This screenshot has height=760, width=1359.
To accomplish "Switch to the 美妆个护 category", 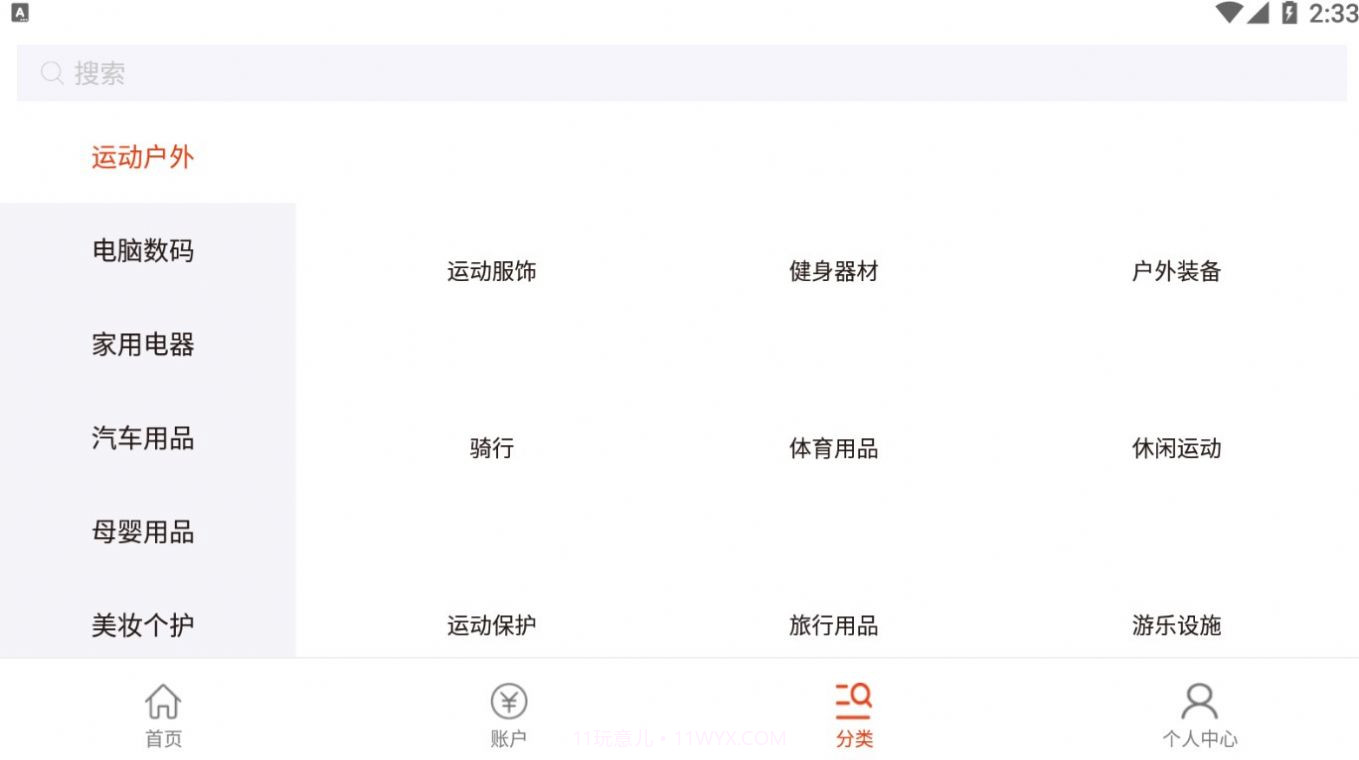I will pos(143,625).
